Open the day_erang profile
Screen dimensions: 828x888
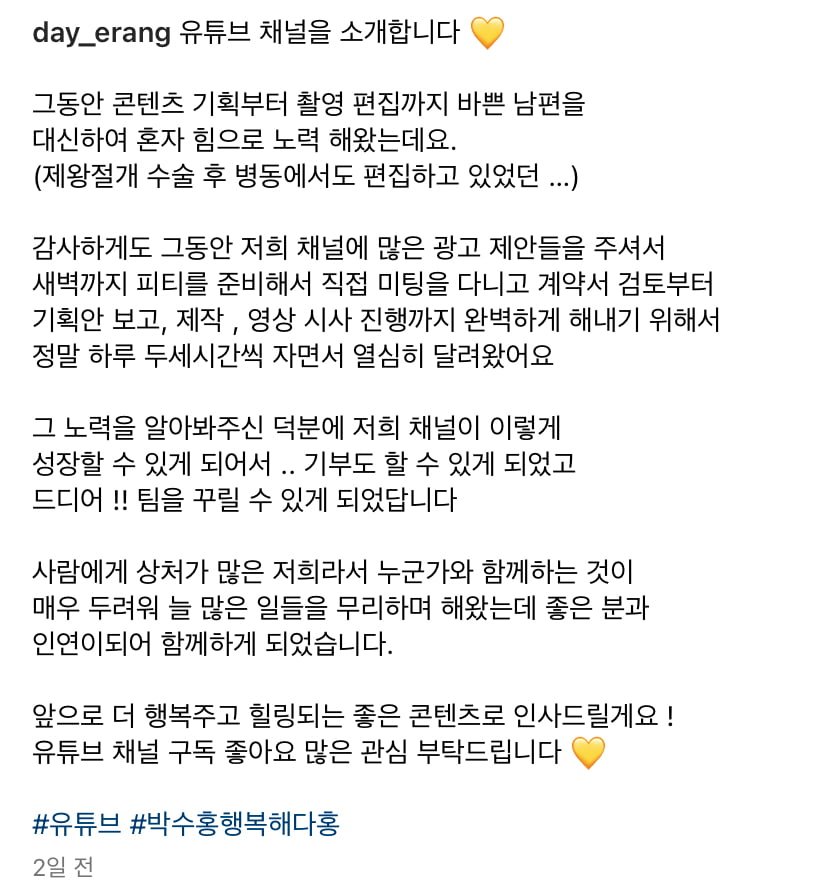[101, 33]
